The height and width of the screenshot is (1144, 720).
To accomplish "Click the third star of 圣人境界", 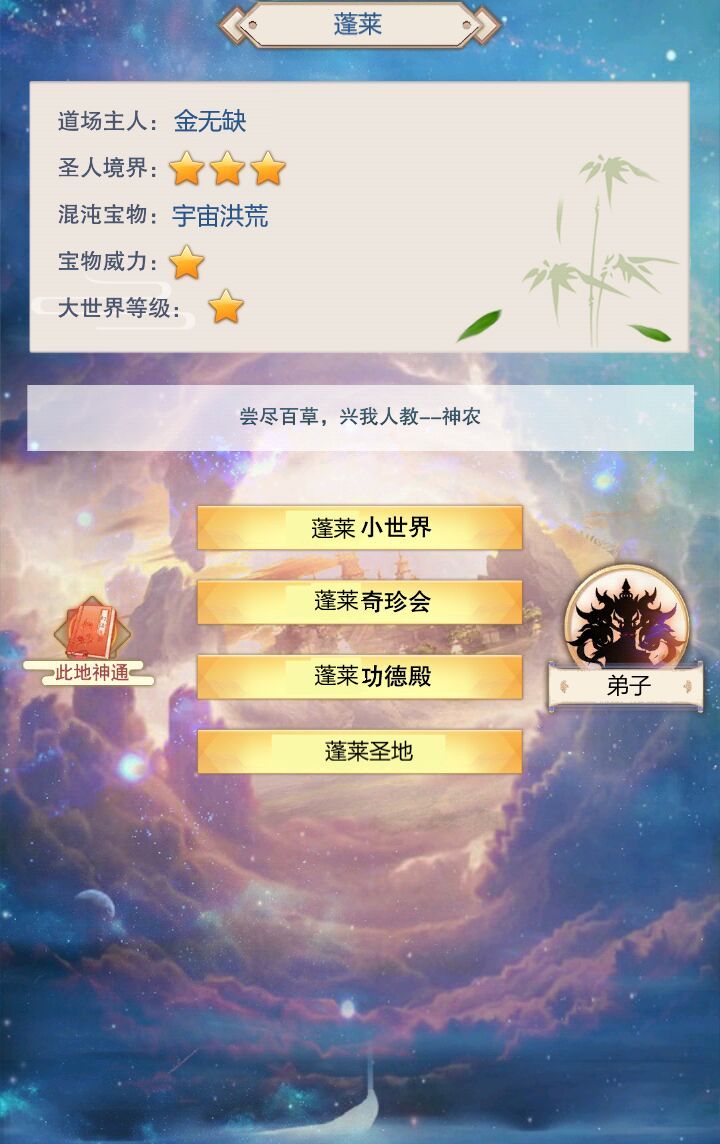I will point(267,170).
